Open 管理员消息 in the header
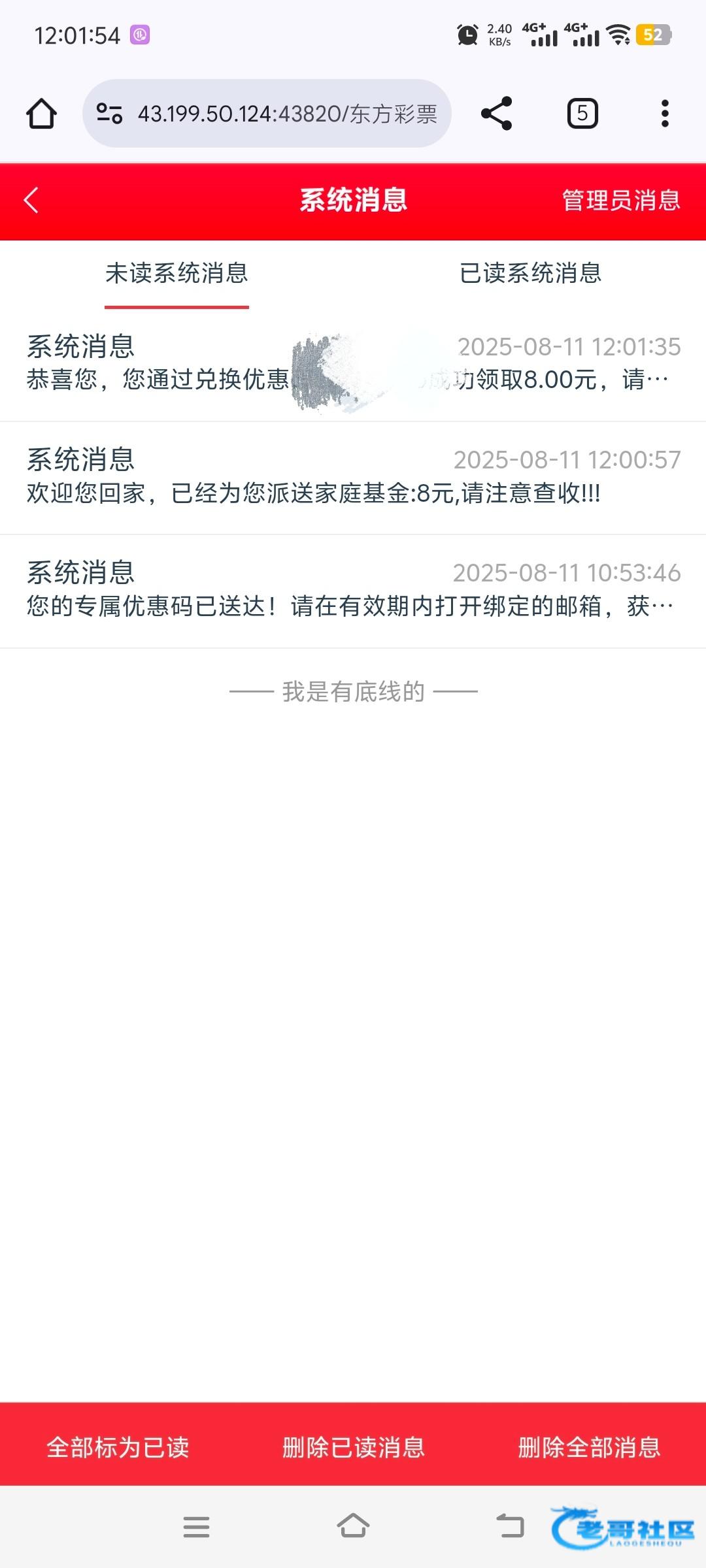Screen dimensions: 706x1568 tap(621, 201)
